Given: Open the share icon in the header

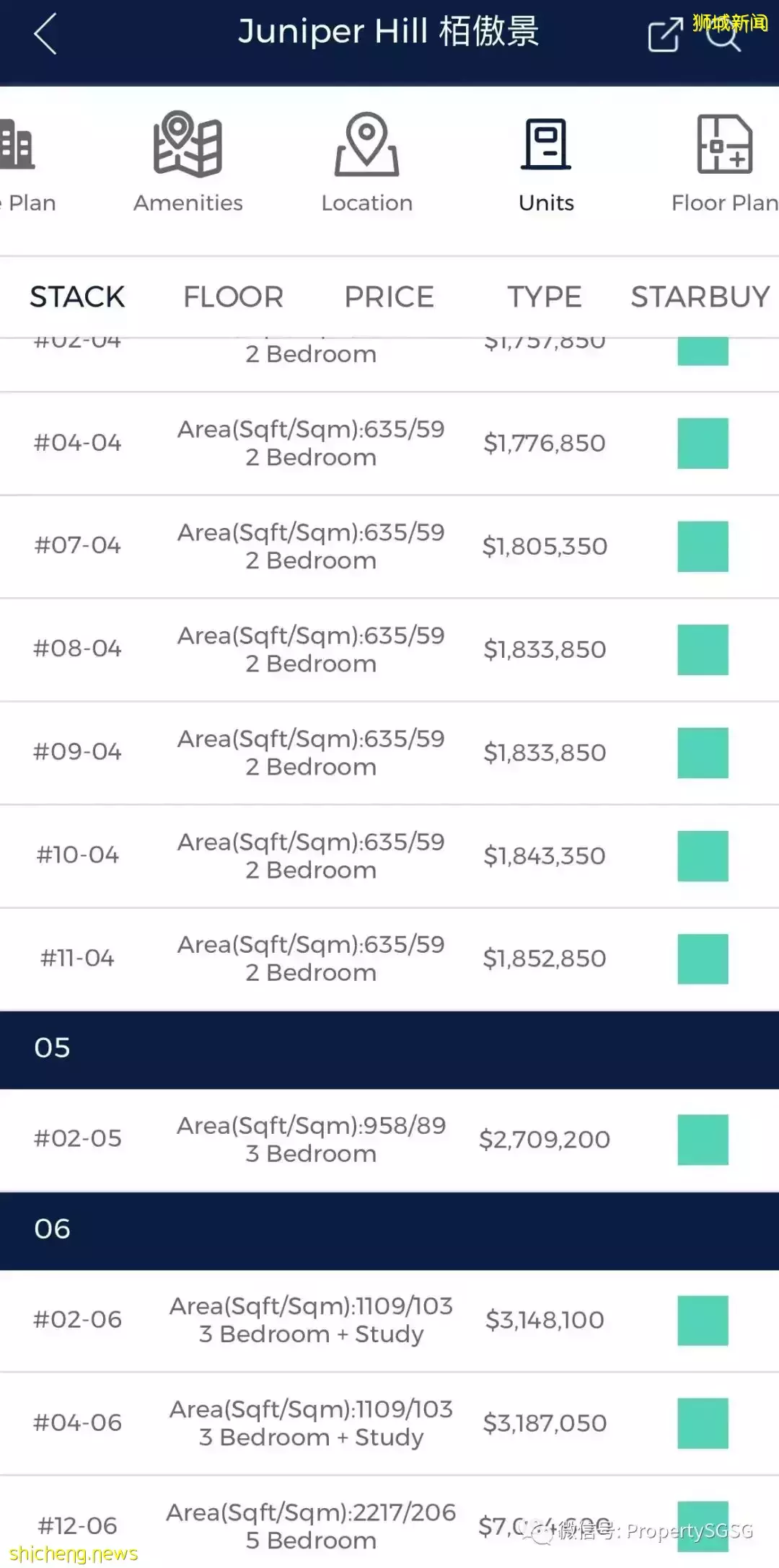Looking at the screenshot, I should point(664,35).
